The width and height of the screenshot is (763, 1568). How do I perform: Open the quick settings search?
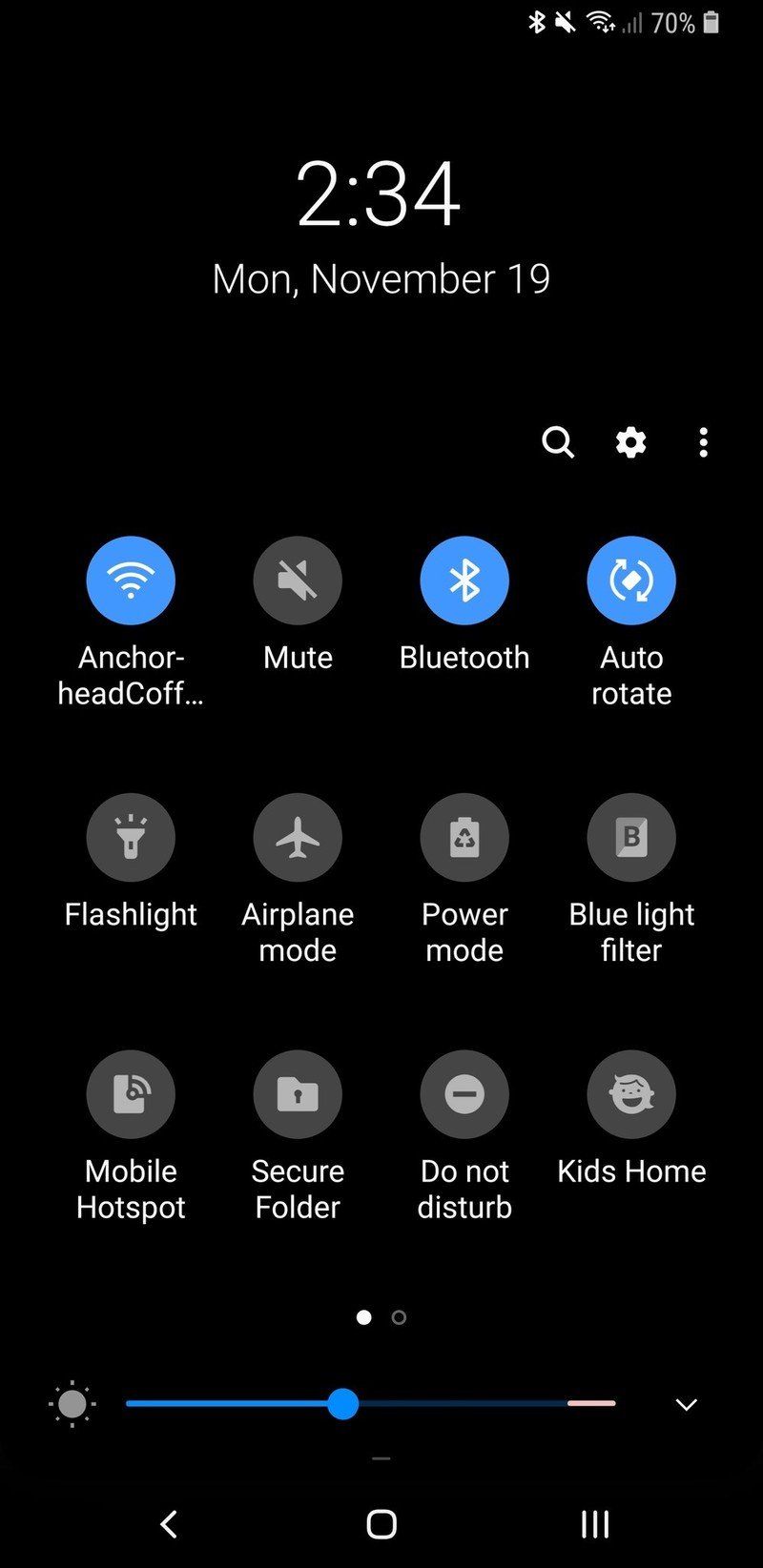click(x=559, y=442)
